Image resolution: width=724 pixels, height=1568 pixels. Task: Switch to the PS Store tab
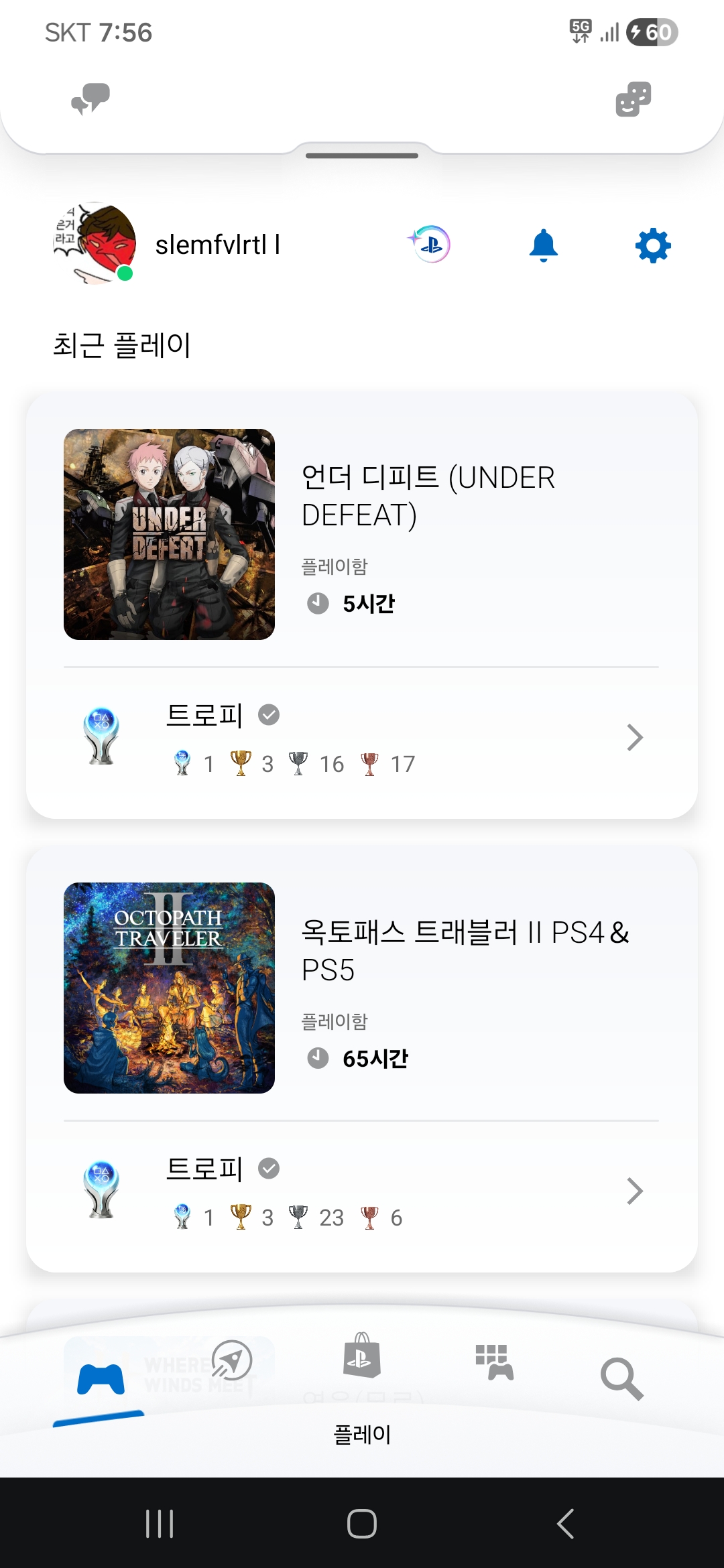pyautogui.click(x=361, y=1357)
